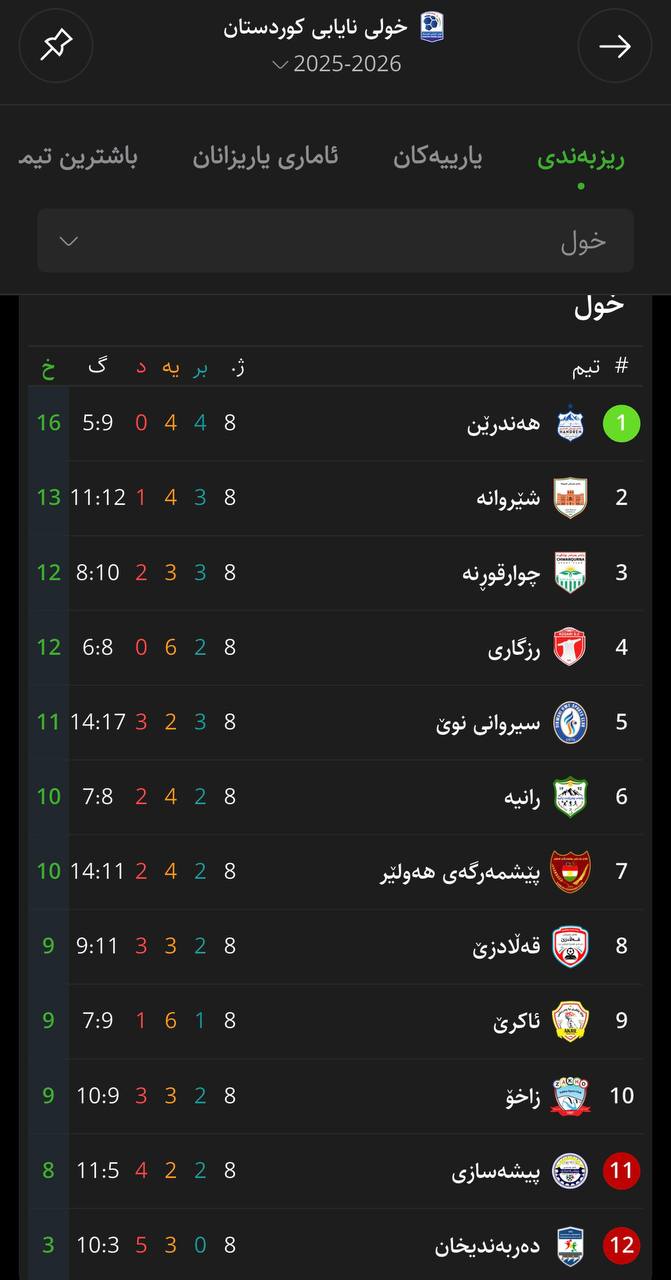The image size is (671, 1280).
Task: Tap the ڕانیە team row
Action: (521, 797)
